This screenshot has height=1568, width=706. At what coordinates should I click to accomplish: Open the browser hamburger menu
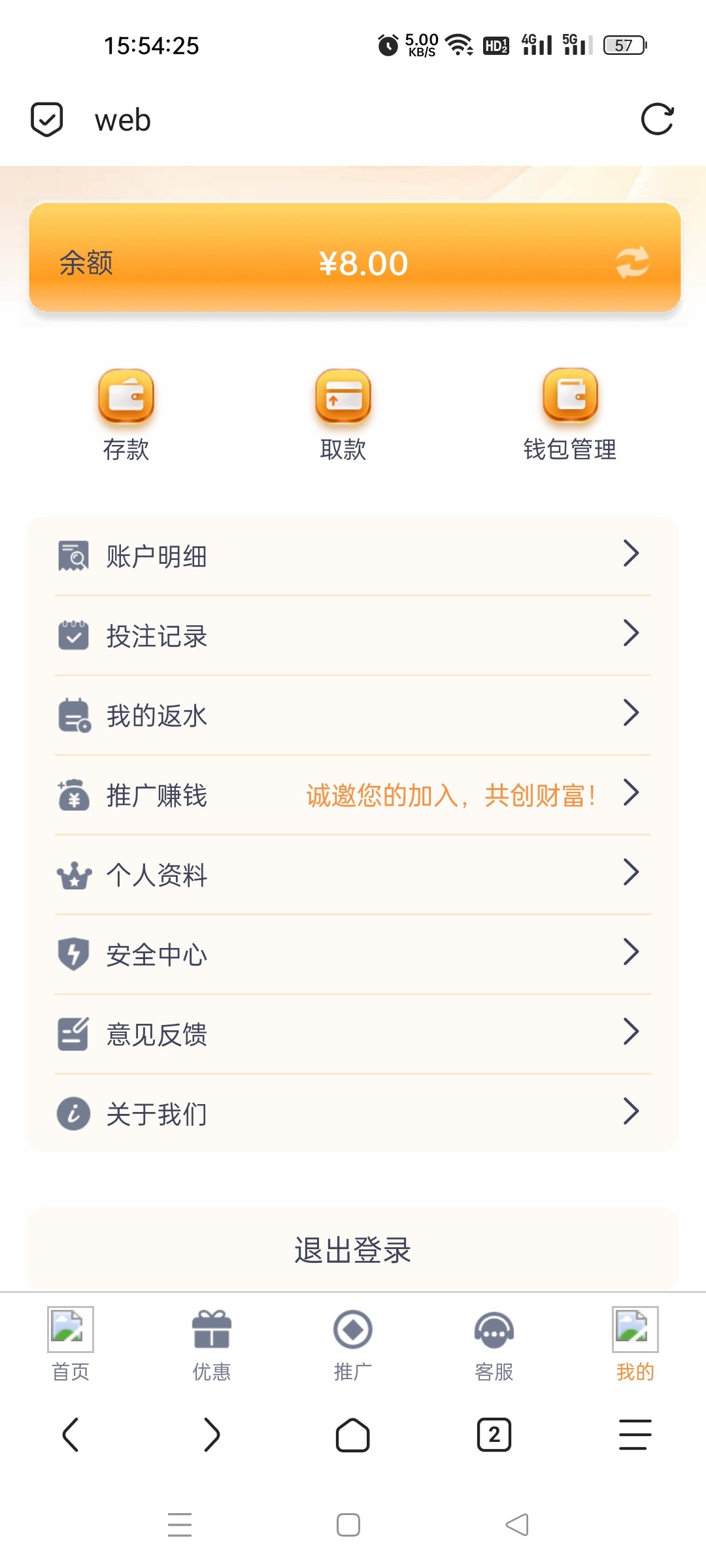pyautogui.click(x=635, y=1435)
